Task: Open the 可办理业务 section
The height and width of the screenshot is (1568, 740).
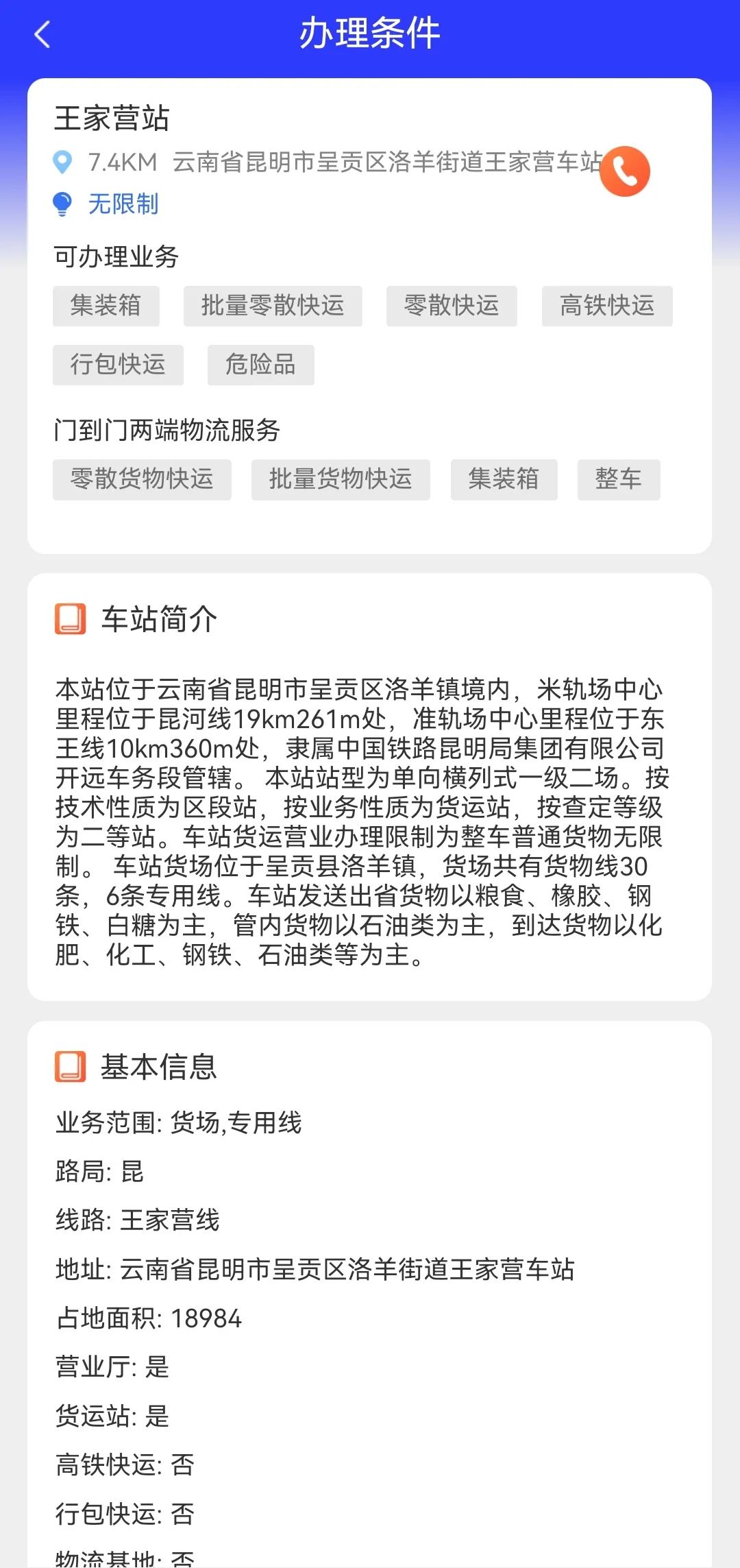Action: click(116, 258)
